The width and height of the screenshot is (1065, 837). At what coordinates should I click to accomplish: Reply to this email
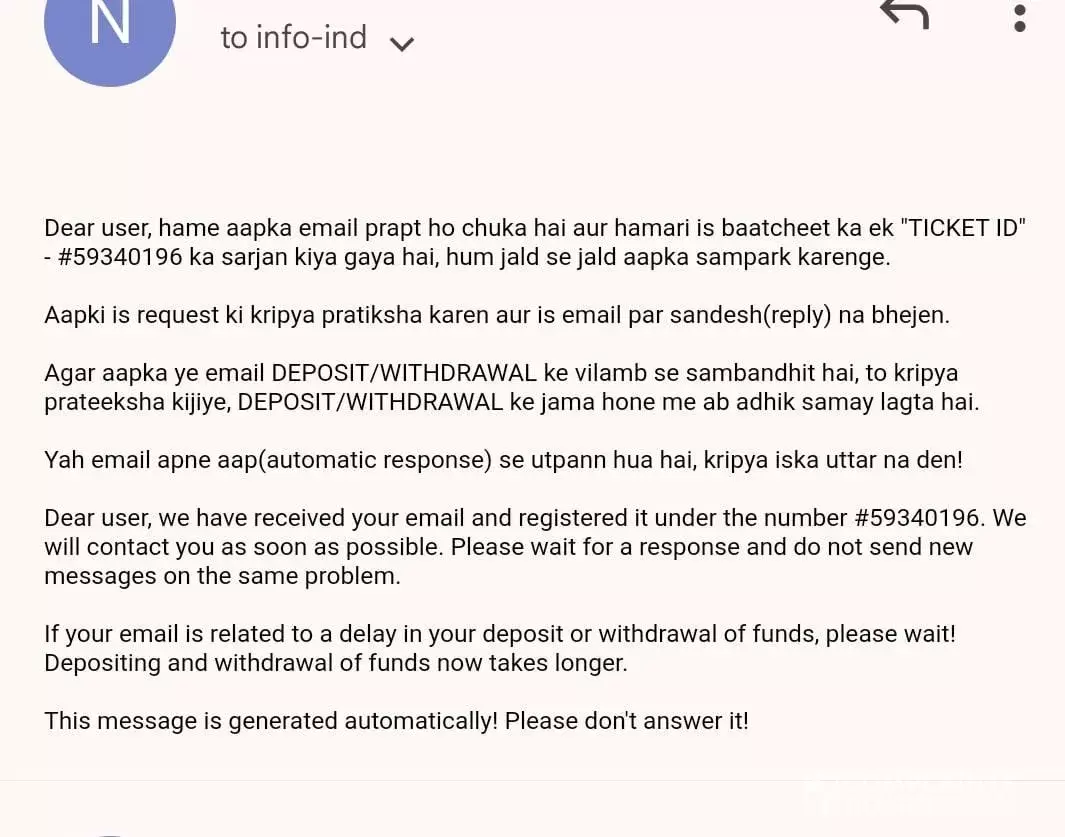pos(904,16)
